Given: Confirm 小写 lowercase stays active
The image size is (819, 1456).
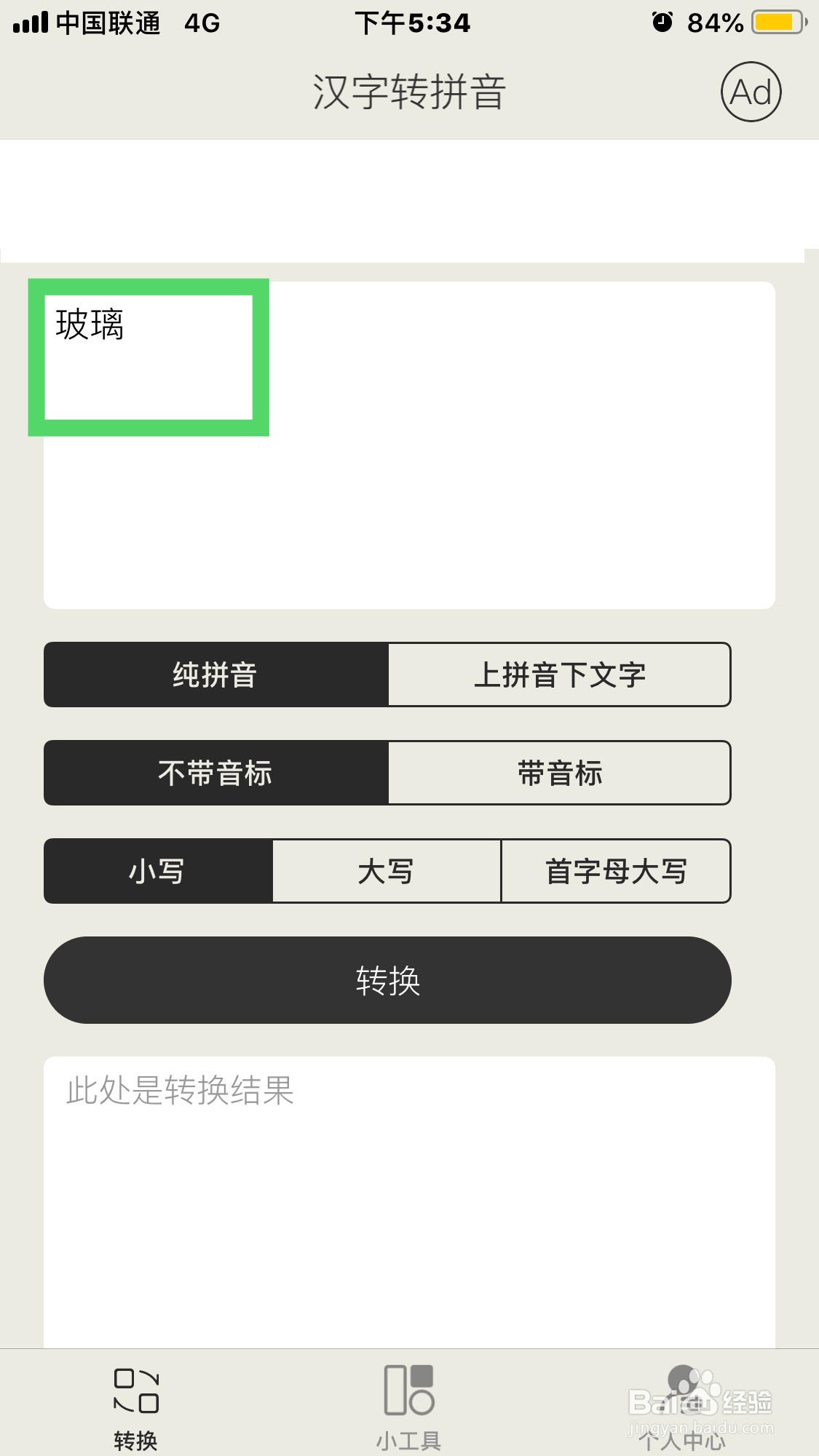Looking at the screenshot, I should tap(157, 870).
